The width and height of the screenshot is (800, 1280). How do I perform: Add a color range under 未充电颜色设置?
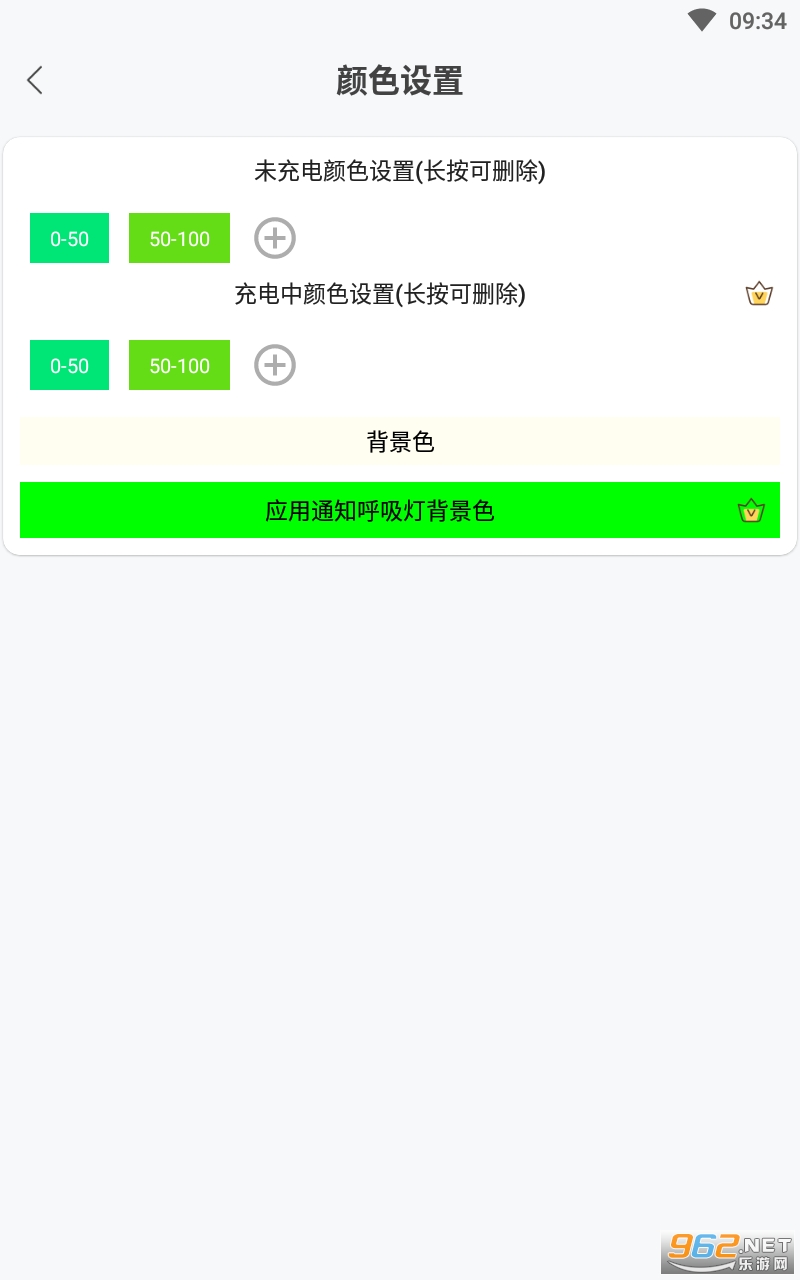tap(275, 238)
